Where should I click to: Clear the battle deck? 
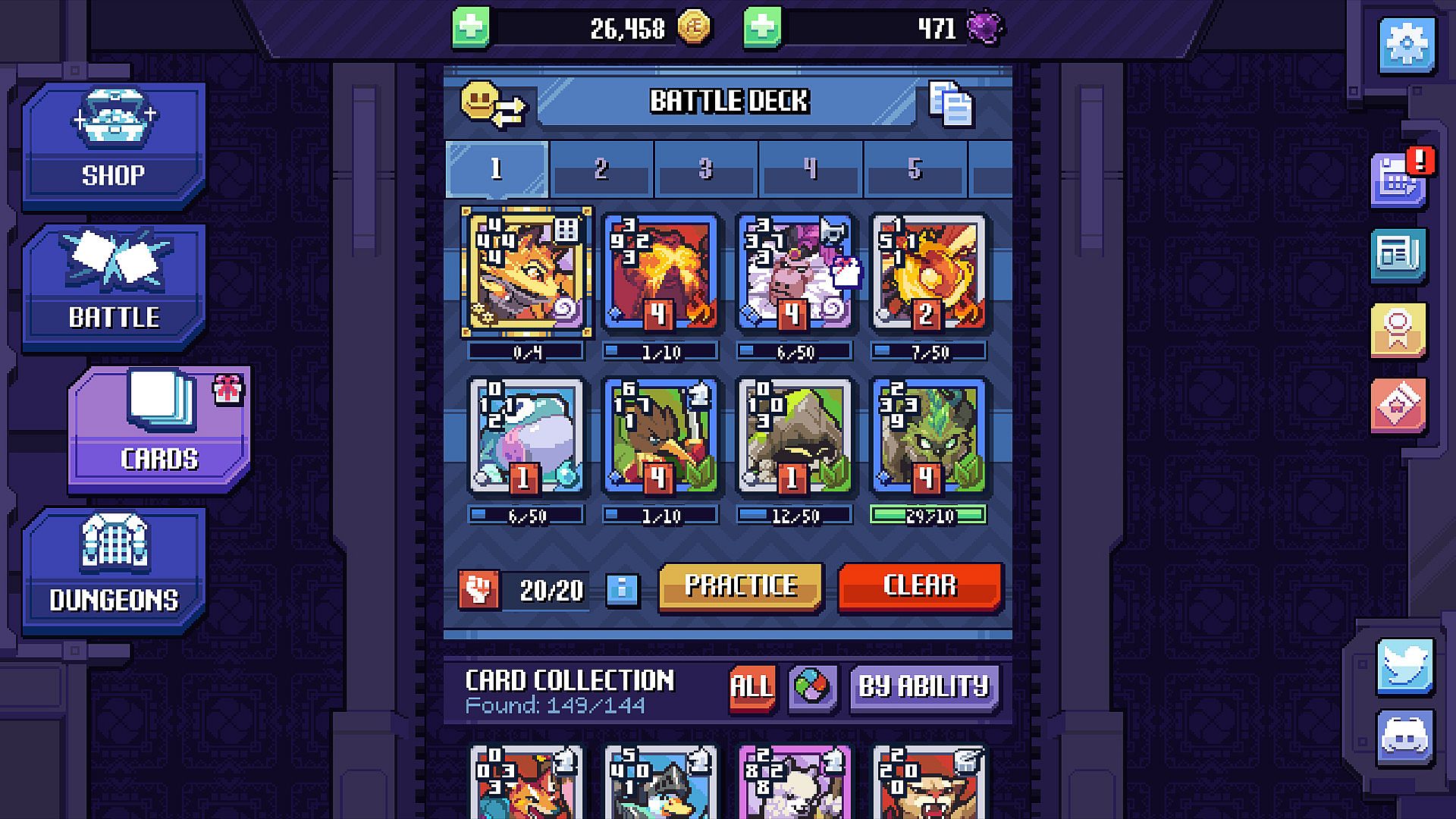coord(920,586)
